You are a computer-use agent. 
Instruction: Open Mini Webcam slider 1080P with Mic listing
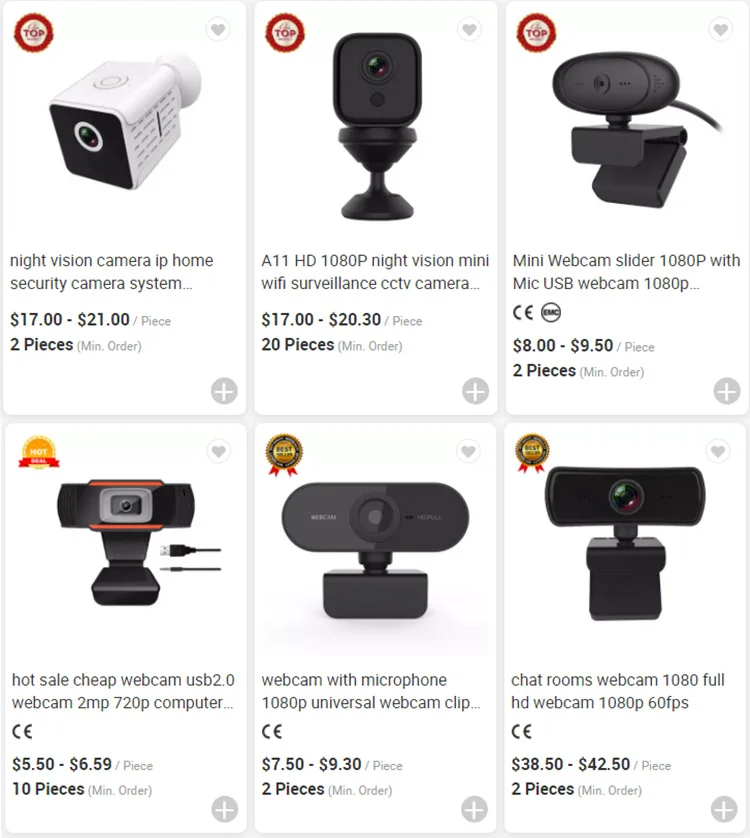[626, 271]
